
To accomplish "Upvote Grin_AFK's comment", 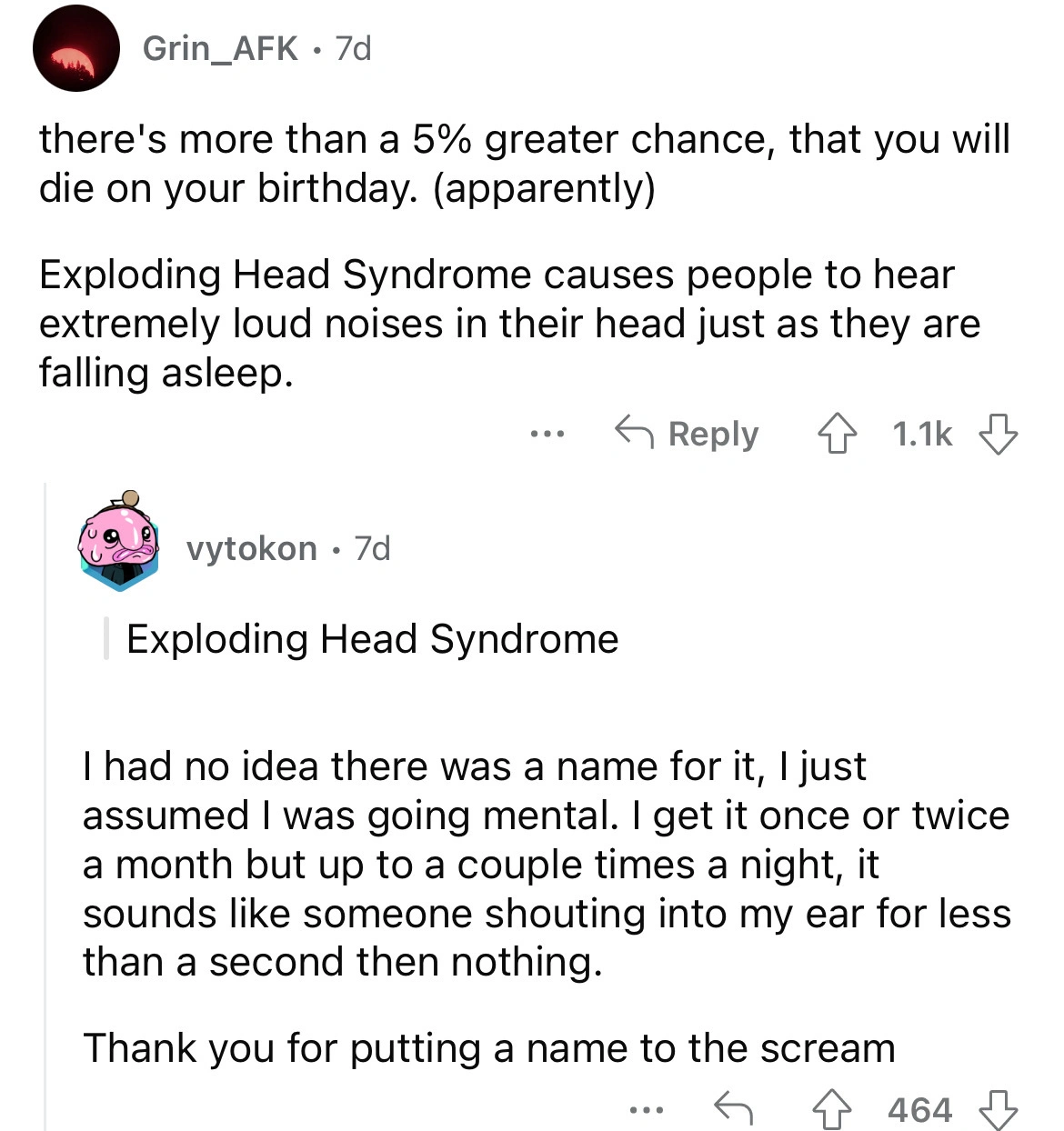I will coord(838,435).
